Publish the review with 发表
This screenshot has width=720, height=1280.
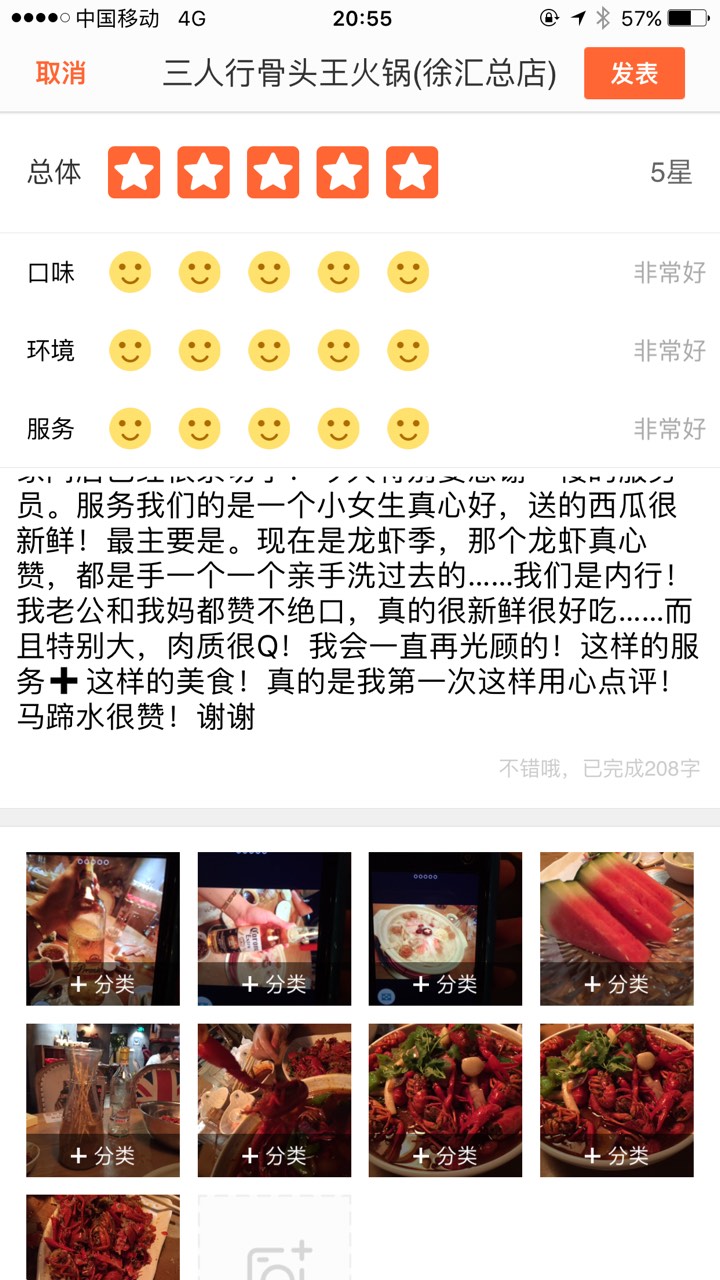634,74
